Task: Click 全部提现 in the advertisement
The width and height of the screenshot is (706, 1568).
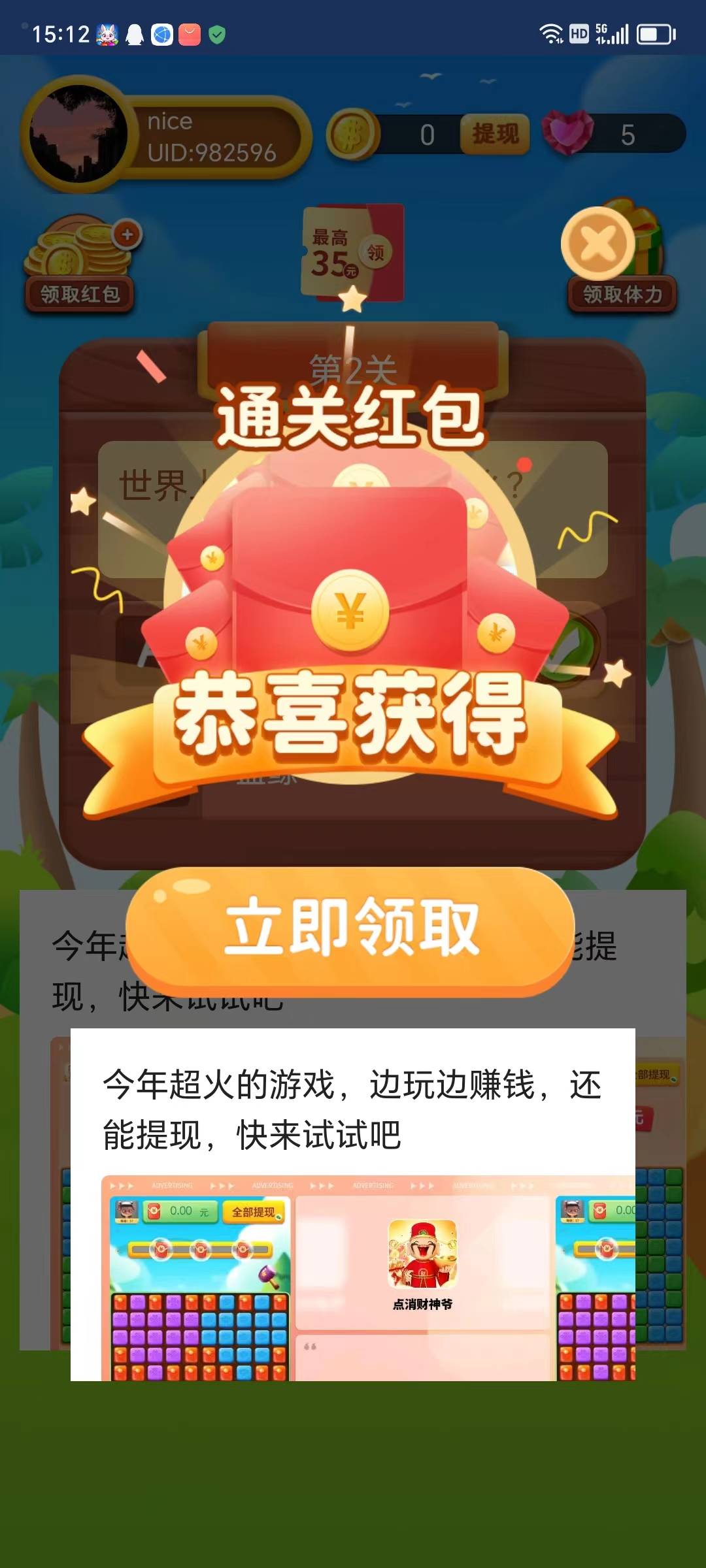Action: (x=256, y=1211)
